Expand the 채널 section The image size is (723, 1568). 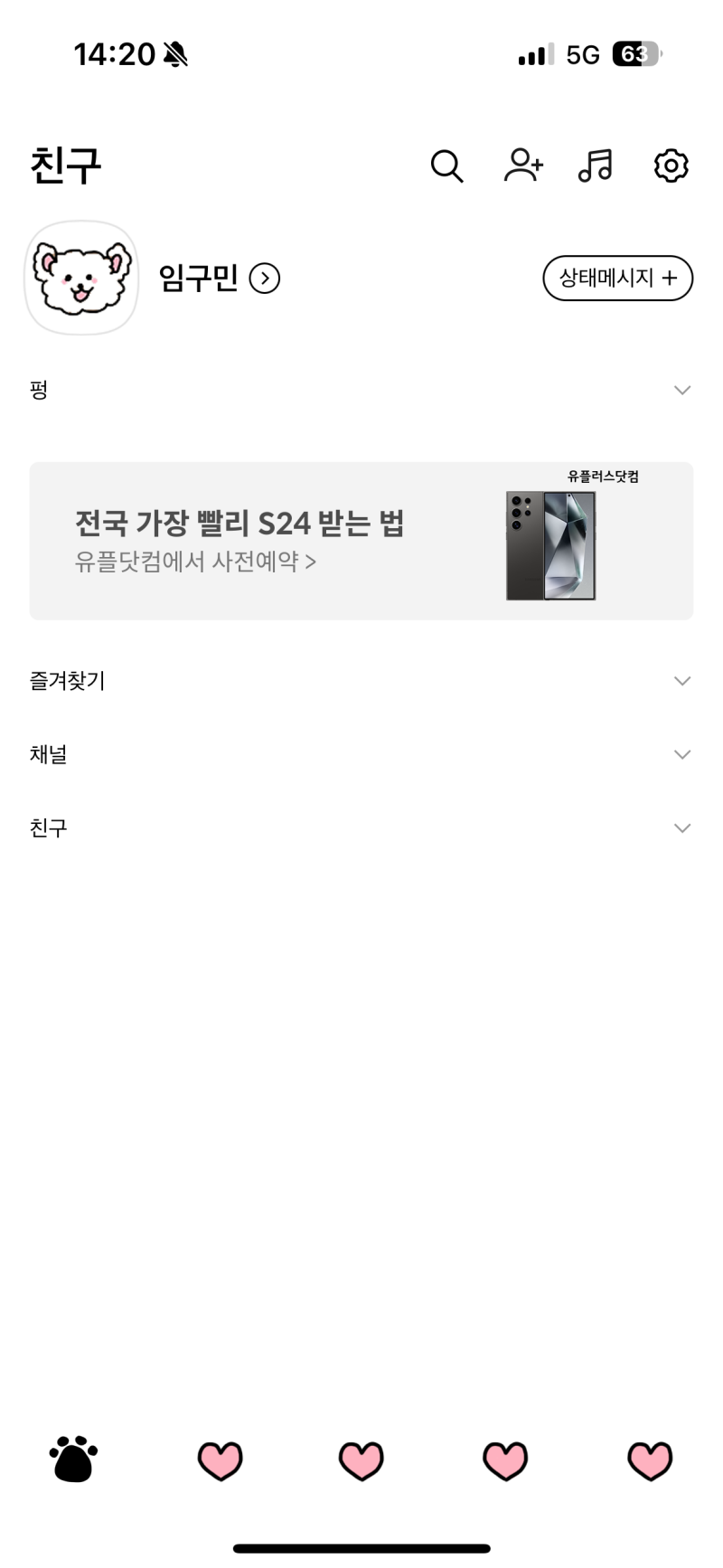(682, 754)
